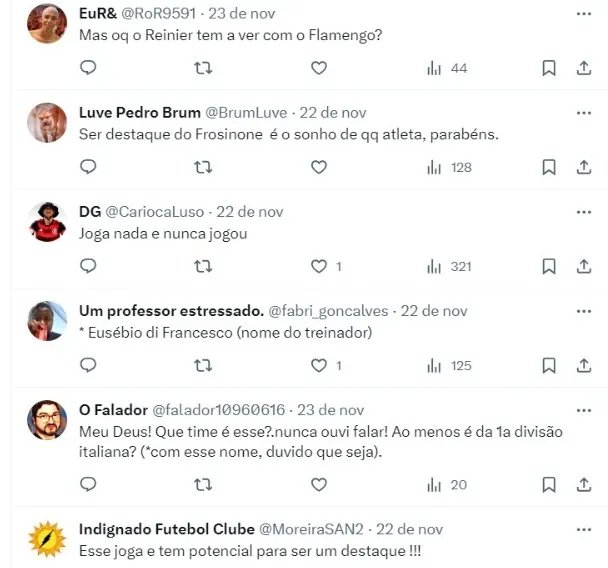Viewport: 608px width, 568px height.
Task: Open O Falador's avatar
Action: click(46, 420)
